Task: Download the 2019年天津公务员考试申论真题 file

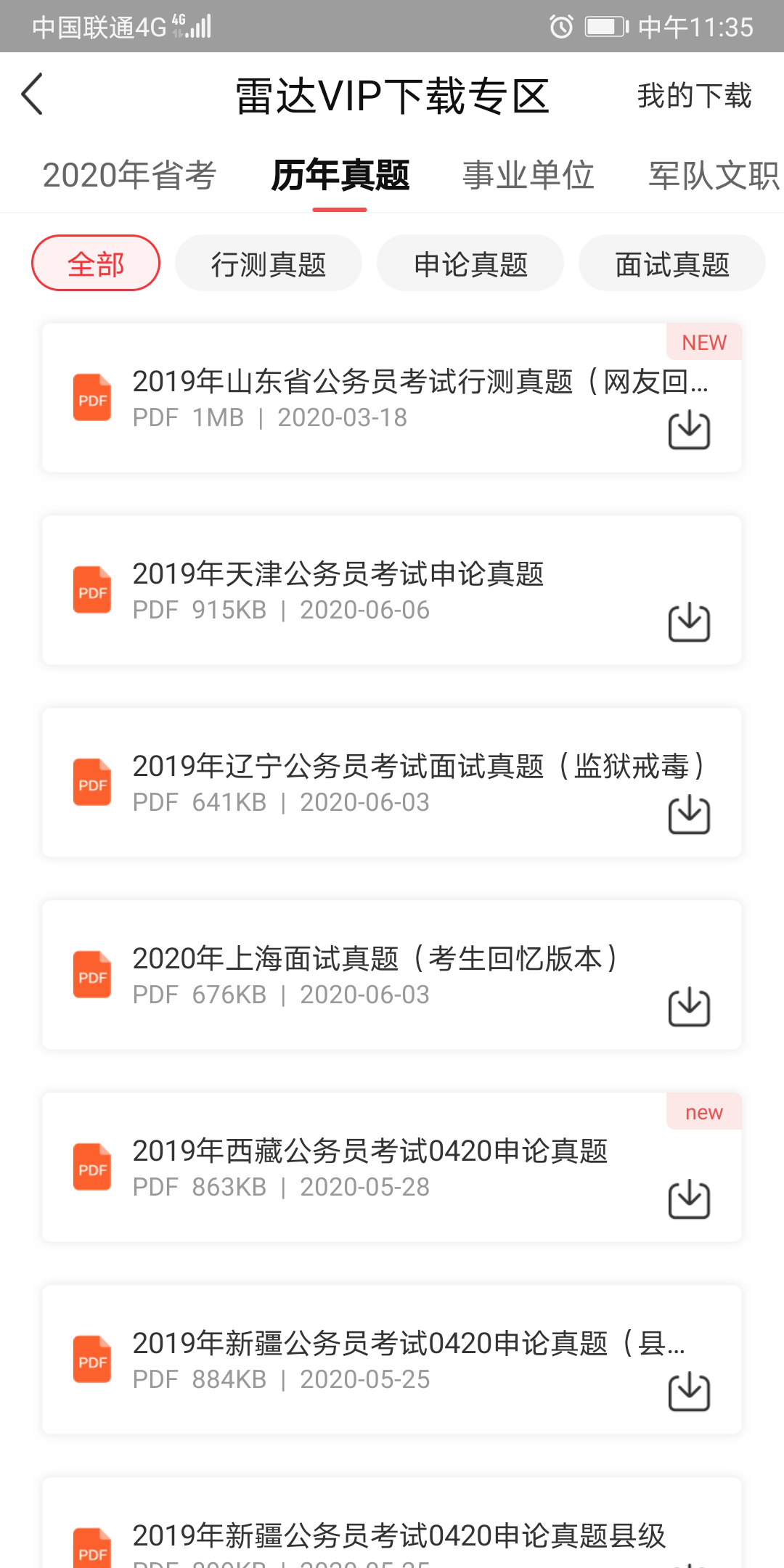Action: coord(689,622)
